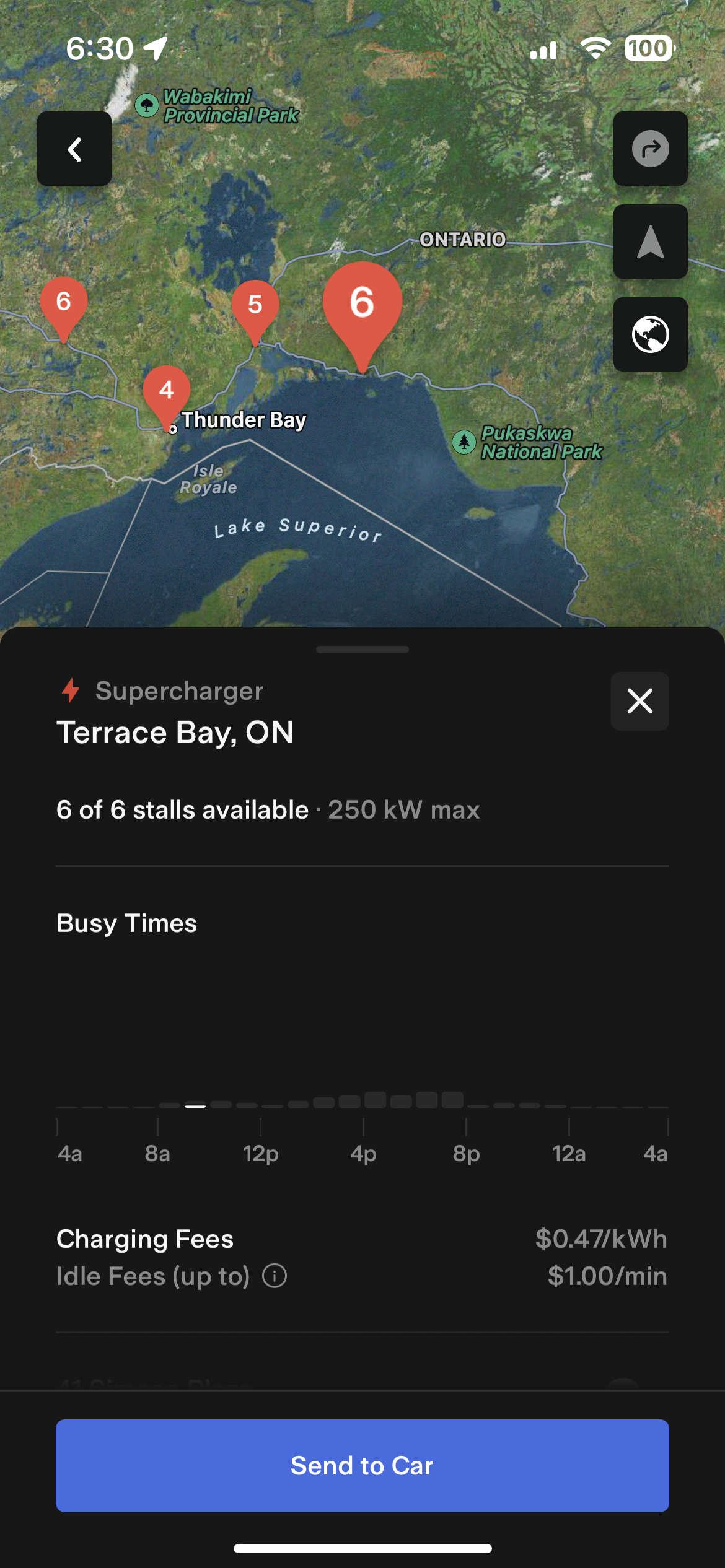Select the pin 6 at the map's left edge
The width and height of the screenshot is (725, 1568).
pyautogui.click(x=63, y=303)
